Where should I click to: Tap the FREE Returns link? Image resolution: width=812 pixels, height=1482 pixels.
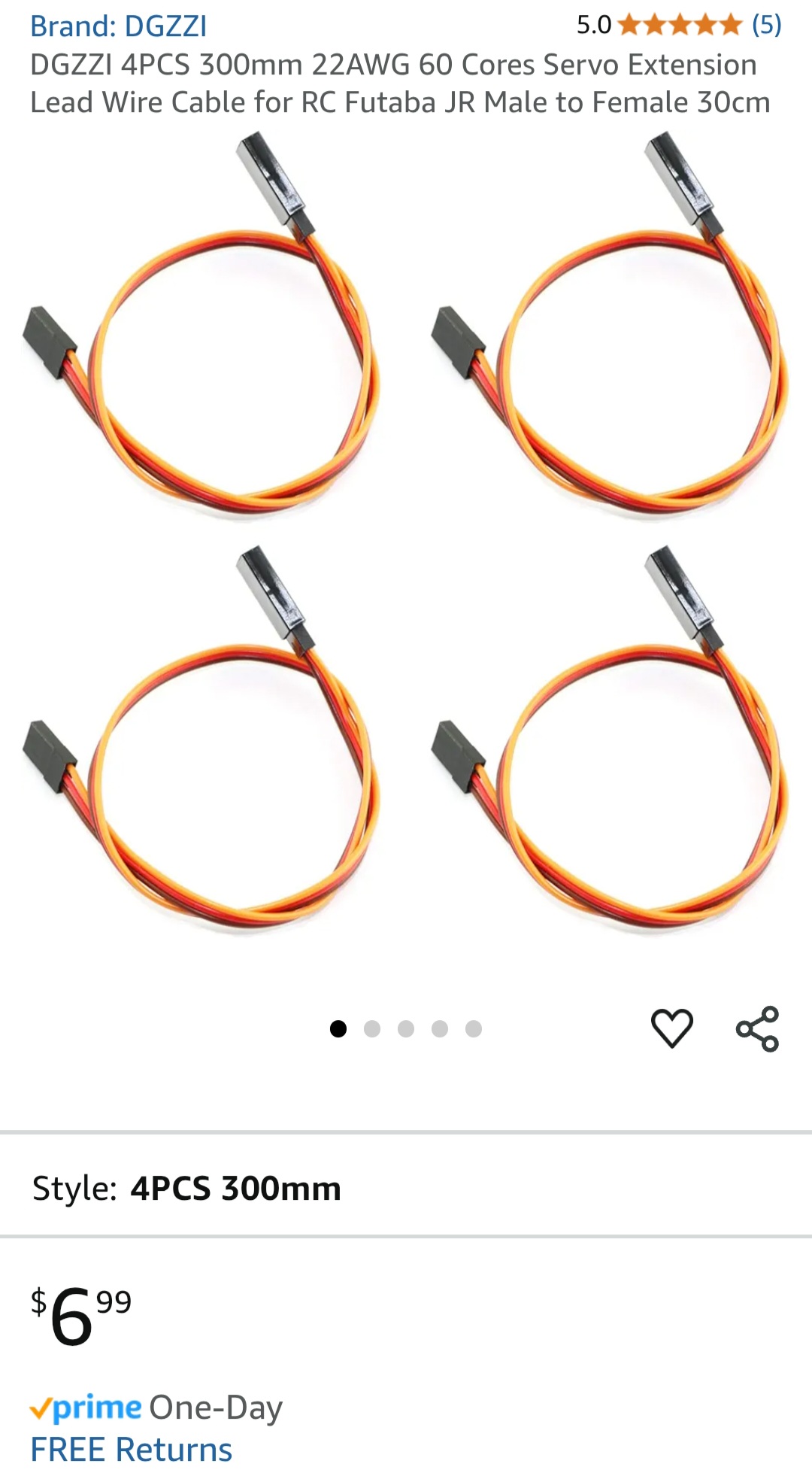(132, 1450)
